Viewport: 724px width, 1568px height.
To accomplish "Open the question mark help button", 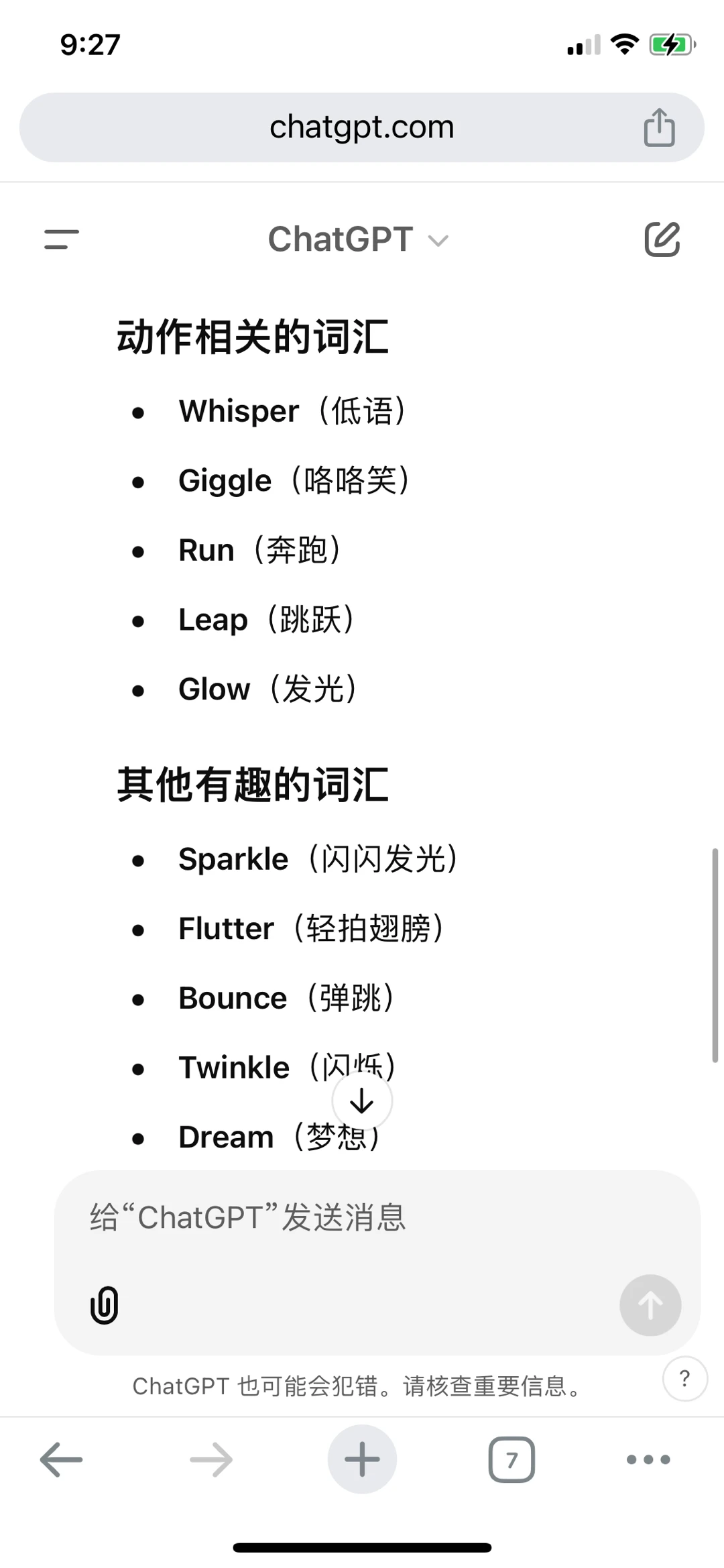I will click(684, 1379).
